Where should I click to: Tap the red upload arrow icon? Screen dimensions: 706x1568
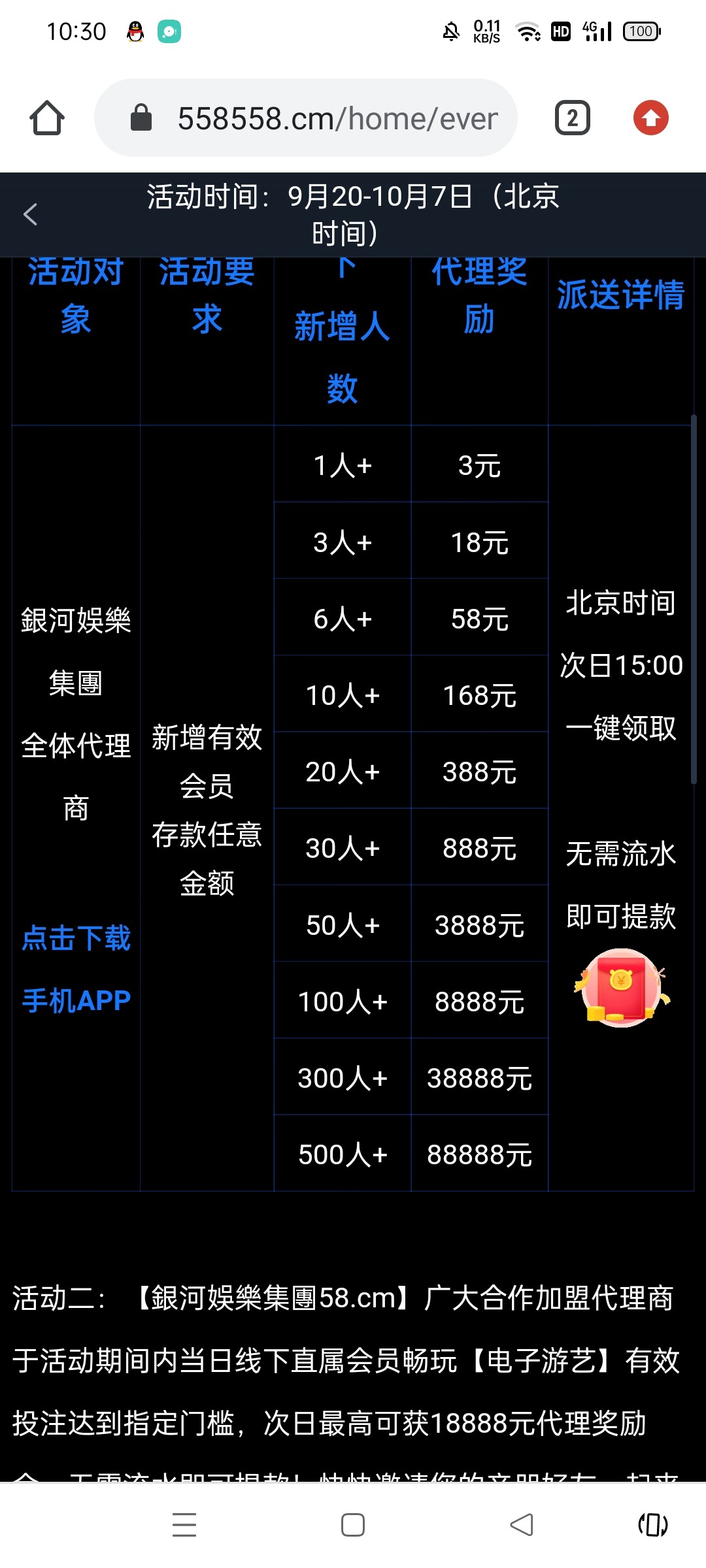(x=650, y=118)
